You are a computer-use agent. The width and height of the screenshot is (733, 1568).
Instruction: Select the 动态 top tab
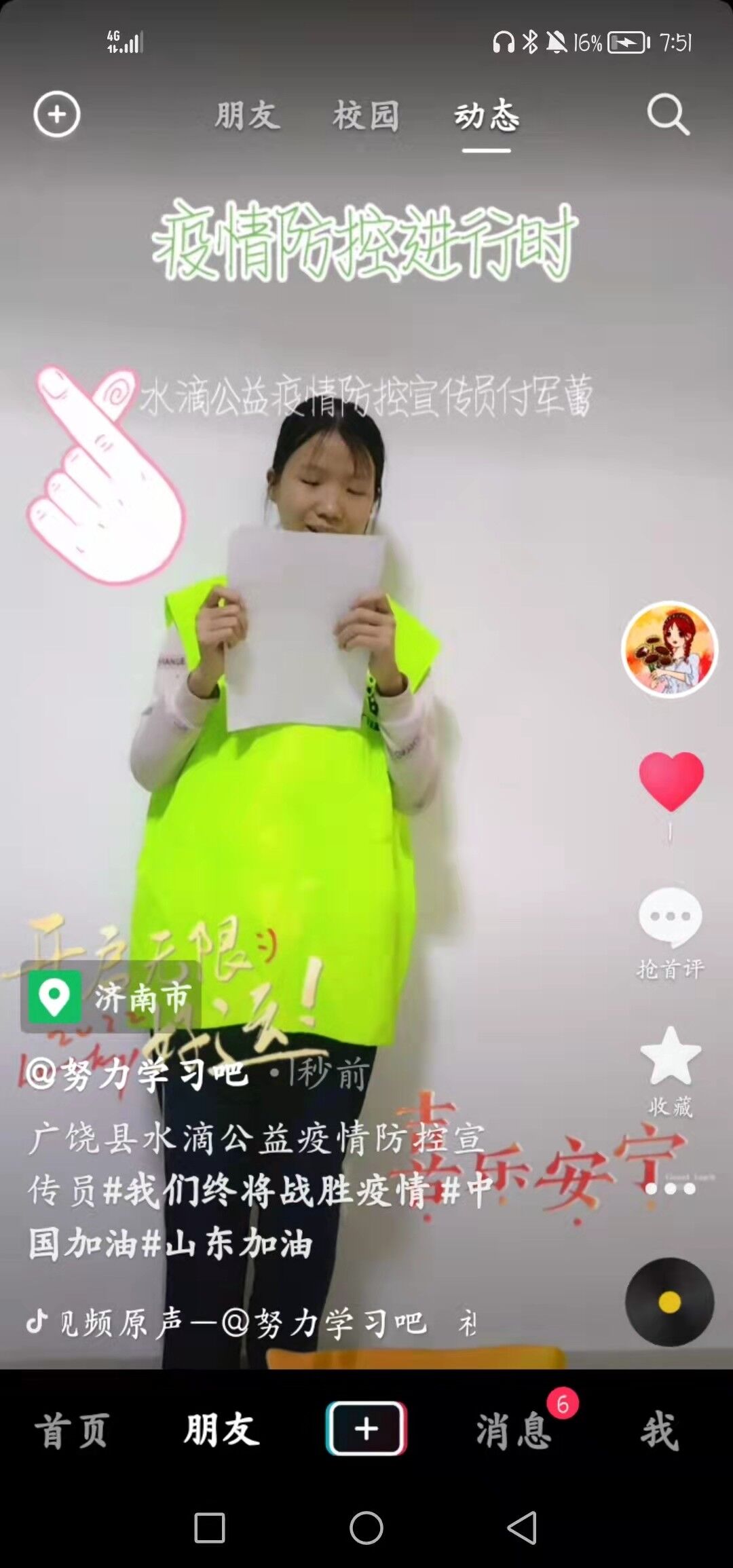(x=487, y=115)
